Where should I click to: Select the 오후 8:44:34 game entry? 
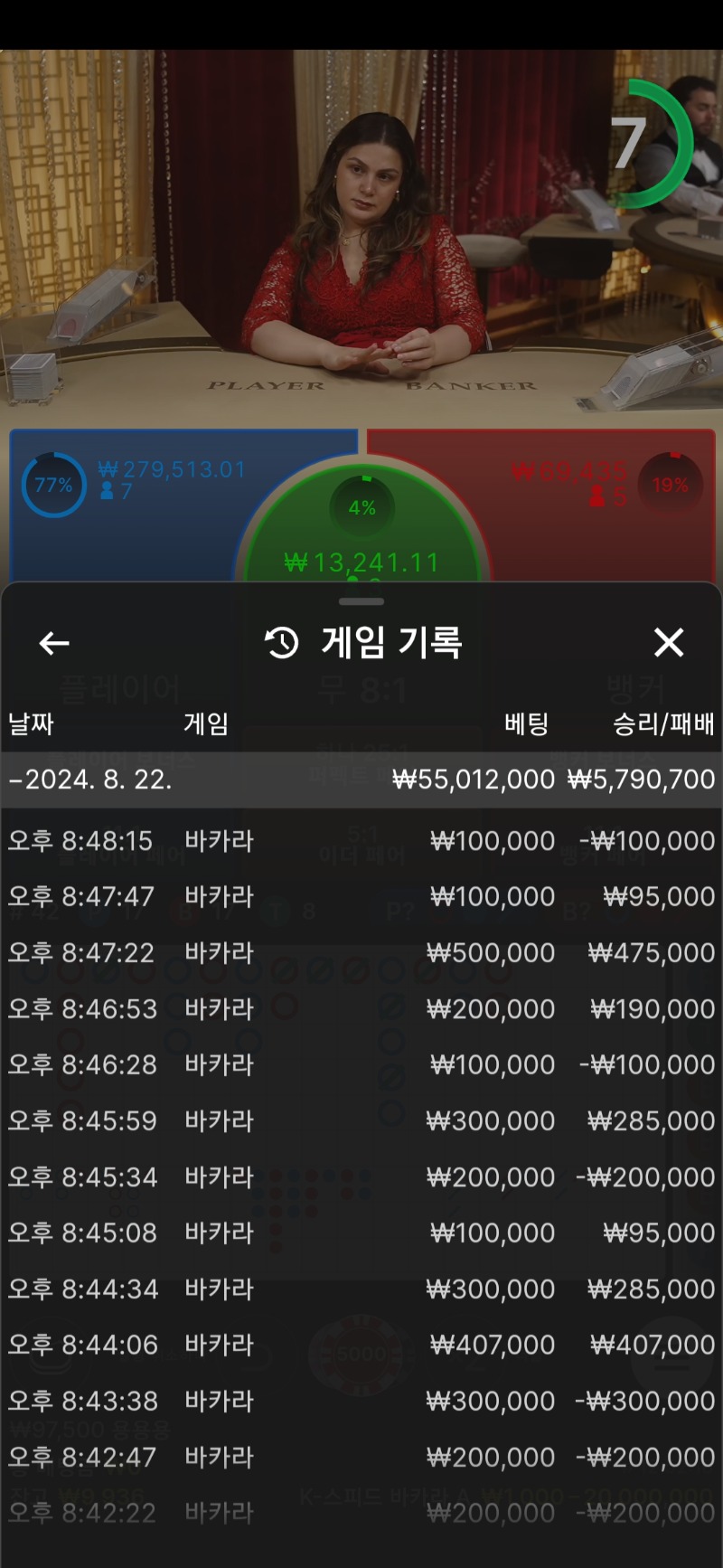[361, 1289]
